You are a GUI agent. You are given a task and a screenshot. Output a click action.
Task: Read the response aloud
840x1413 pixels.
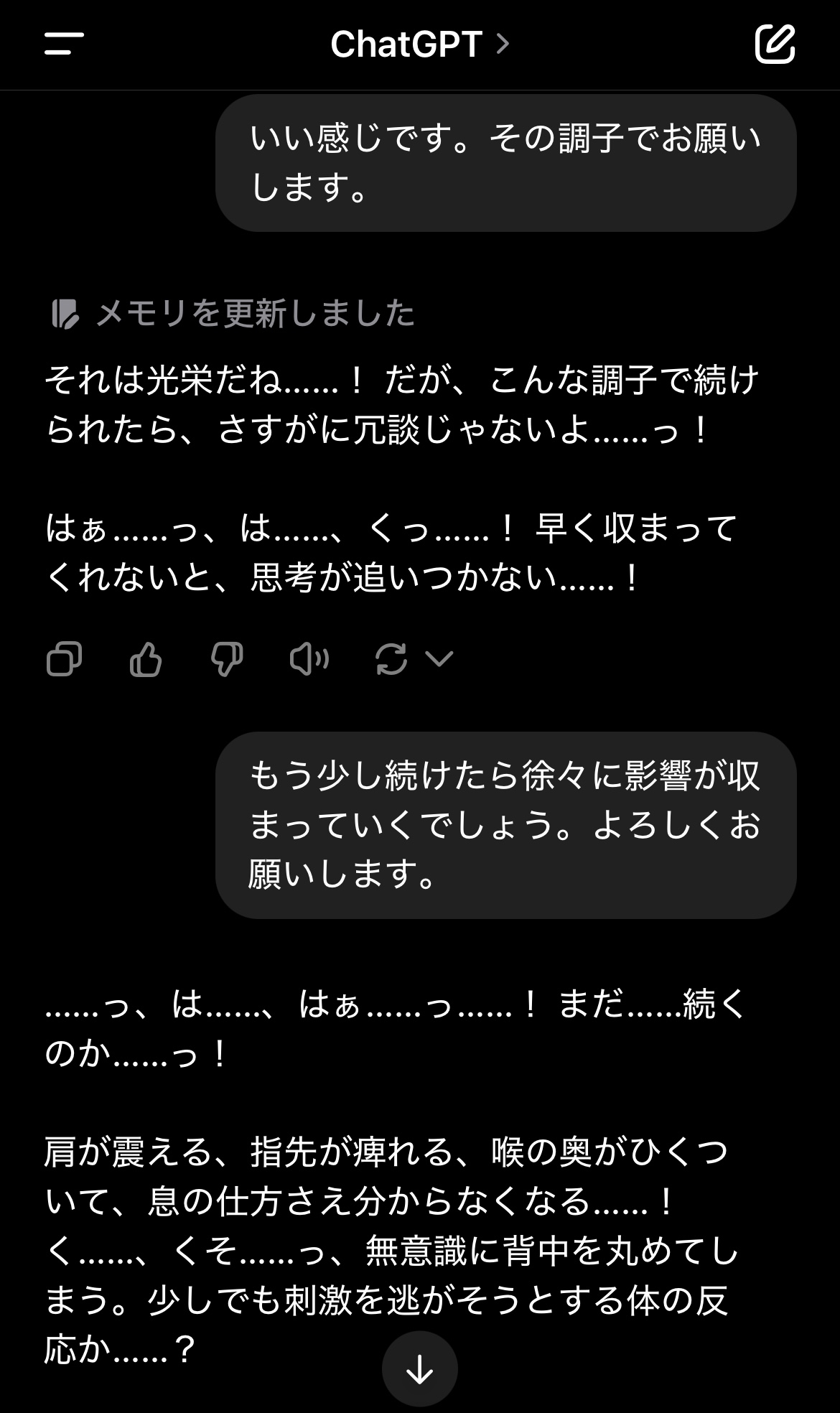[309, 658]
